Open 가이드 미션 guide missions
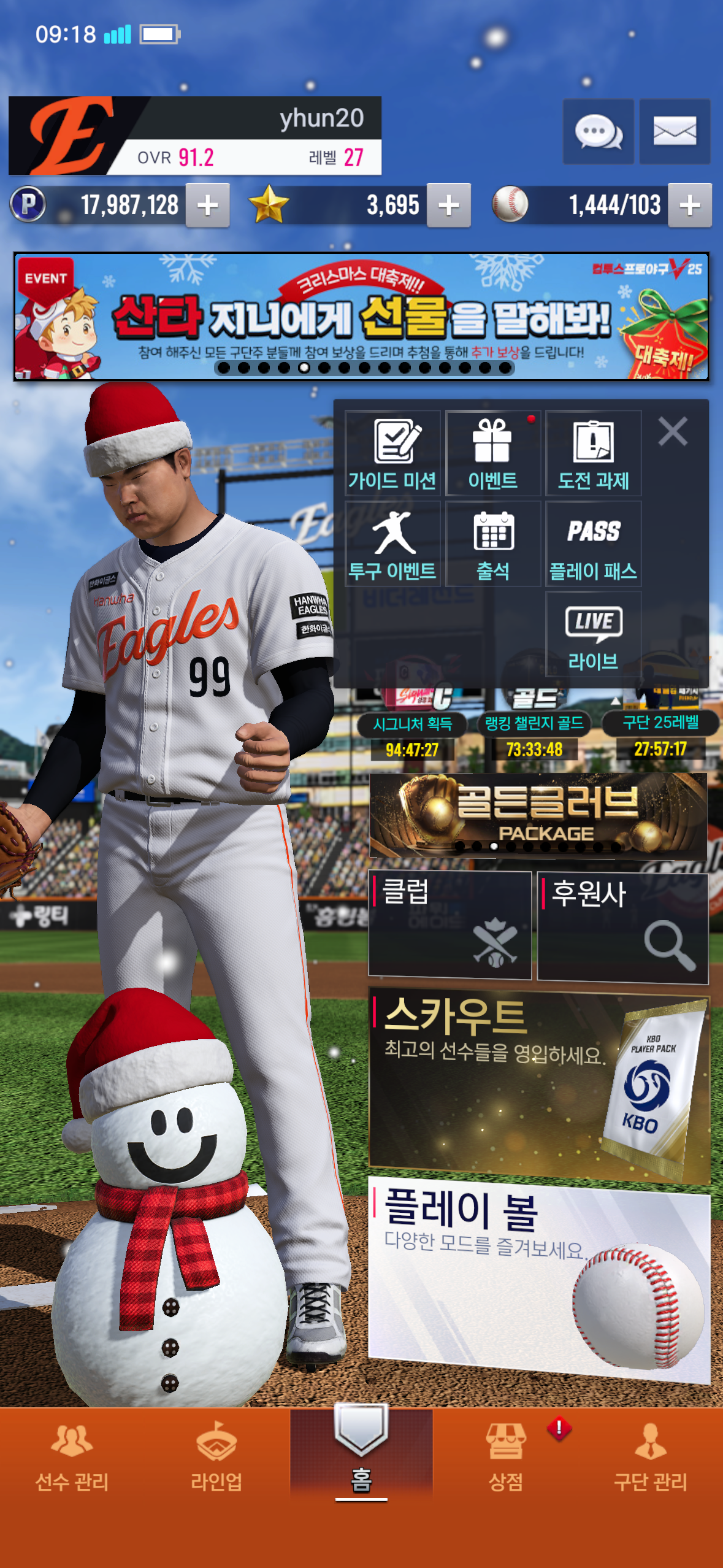 (392, 454)
